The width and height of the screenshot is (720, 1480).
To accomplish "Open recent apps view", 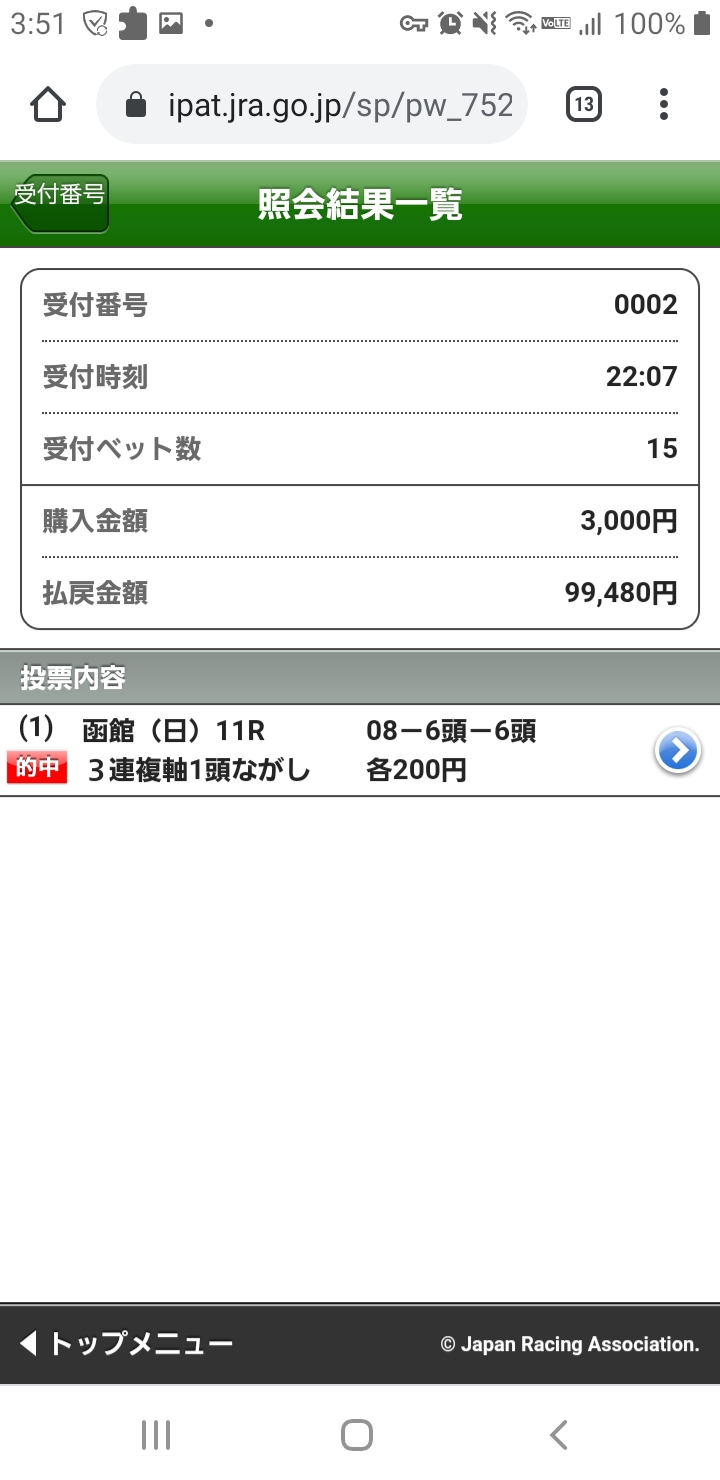I will click(156, 1435).
